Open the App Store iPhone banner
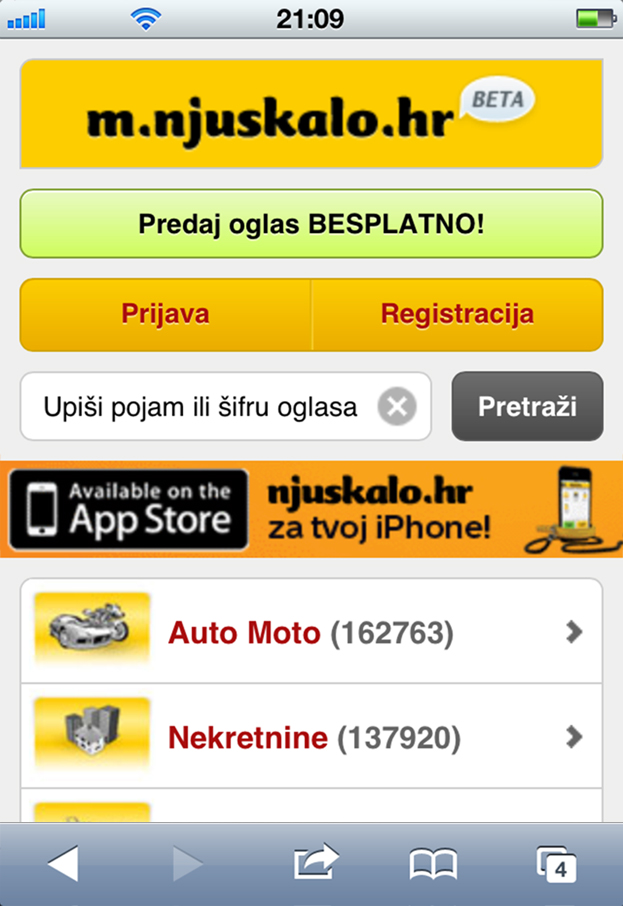The width and height of the screenshot is (623, 906). [x=311, y=509]
